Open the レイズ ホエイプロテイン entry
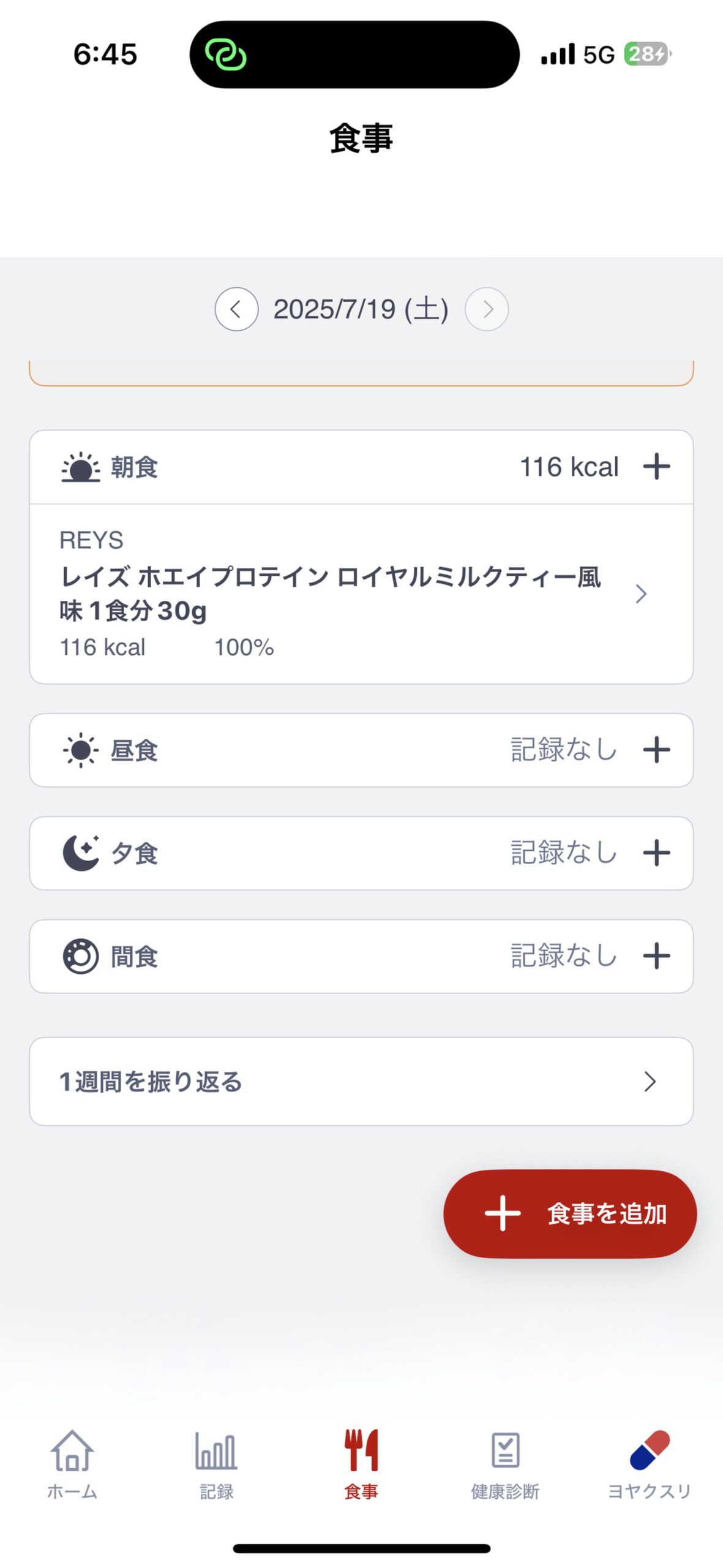 pyautogui.click(x=361, y=594)
